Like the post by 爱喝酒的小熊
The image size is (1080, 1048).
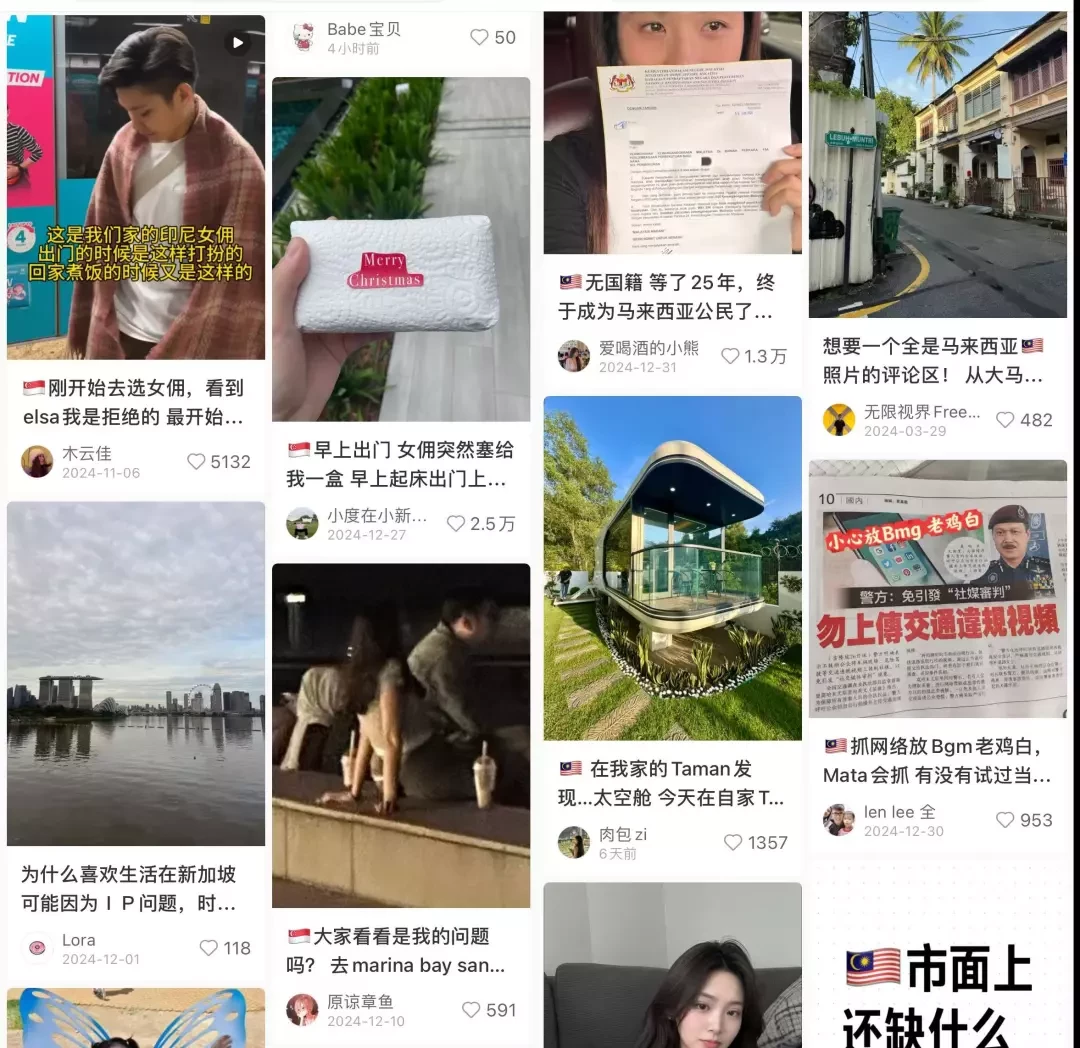731,357
